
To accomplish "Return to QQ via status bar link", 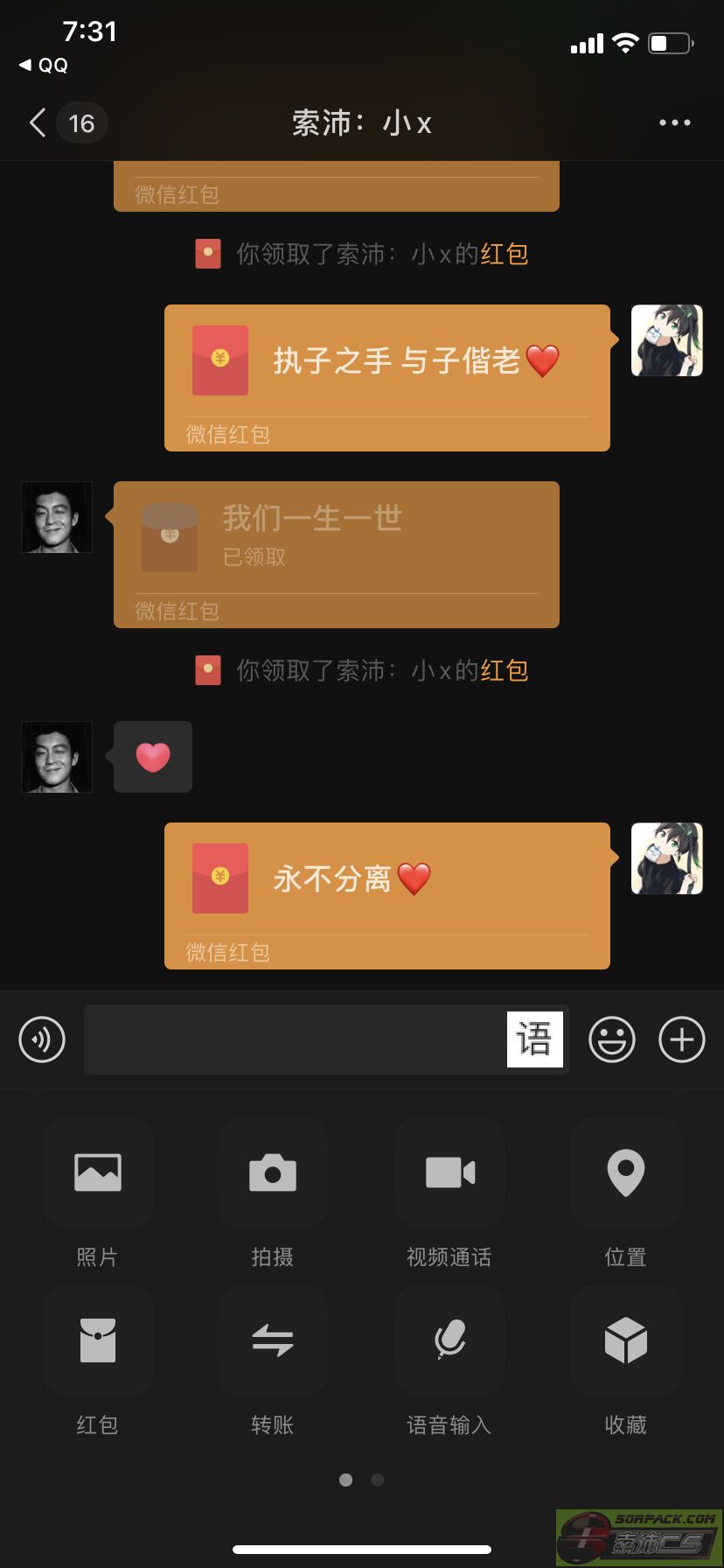I will coord(44,66).
